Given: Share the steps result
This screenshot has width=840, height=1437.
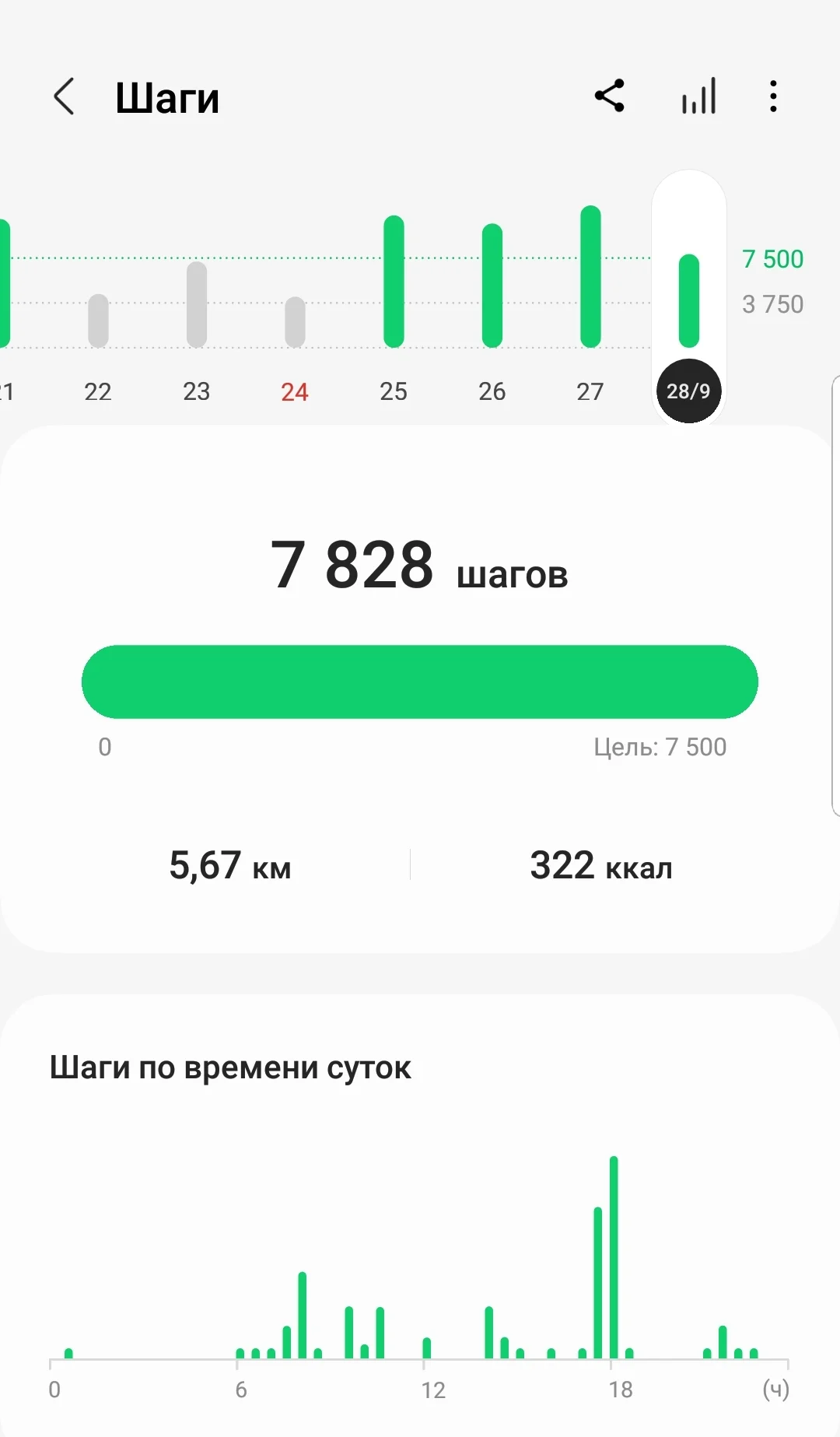Looking at the screenshot, I should click(x=610, y=96).
